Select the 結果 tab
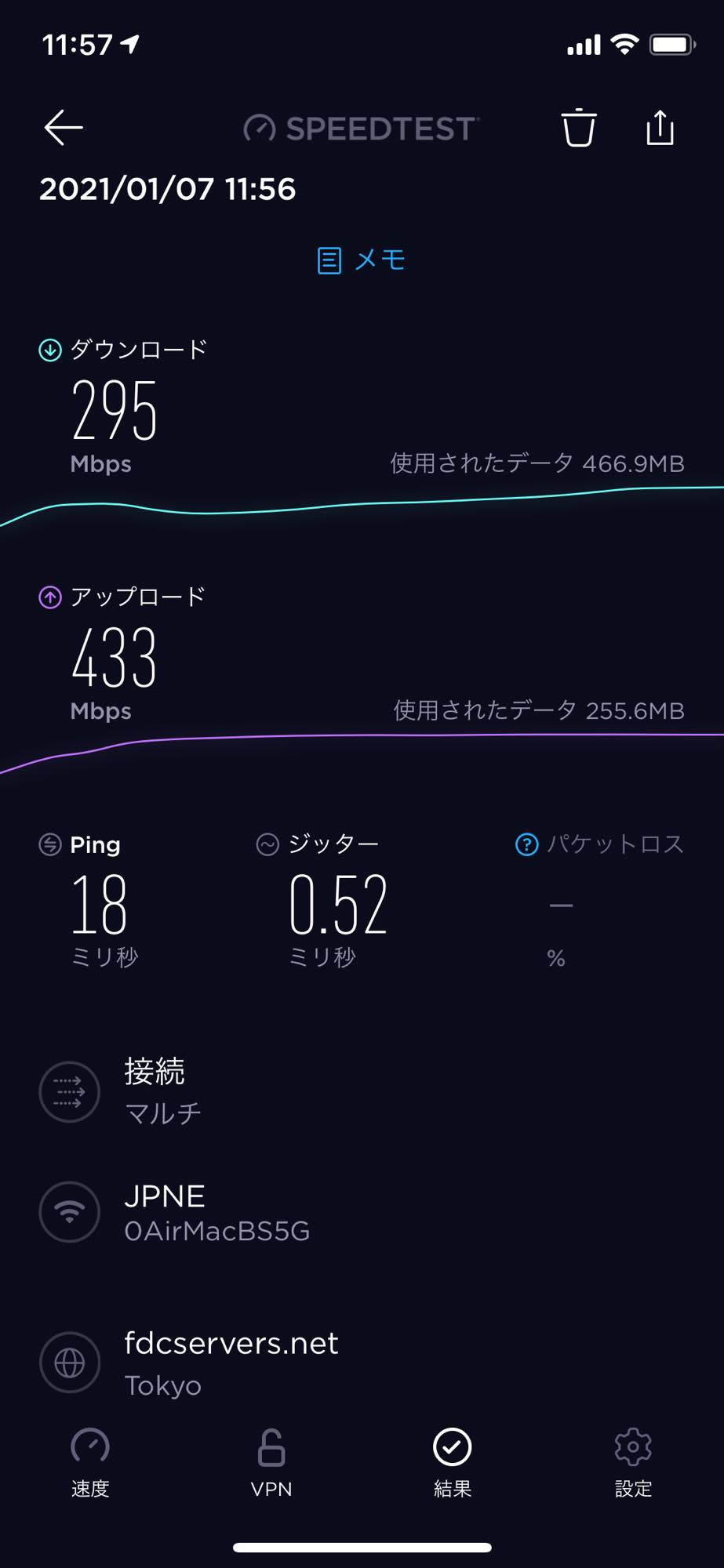The image size is (724, 1568). tap(453, 1463)
